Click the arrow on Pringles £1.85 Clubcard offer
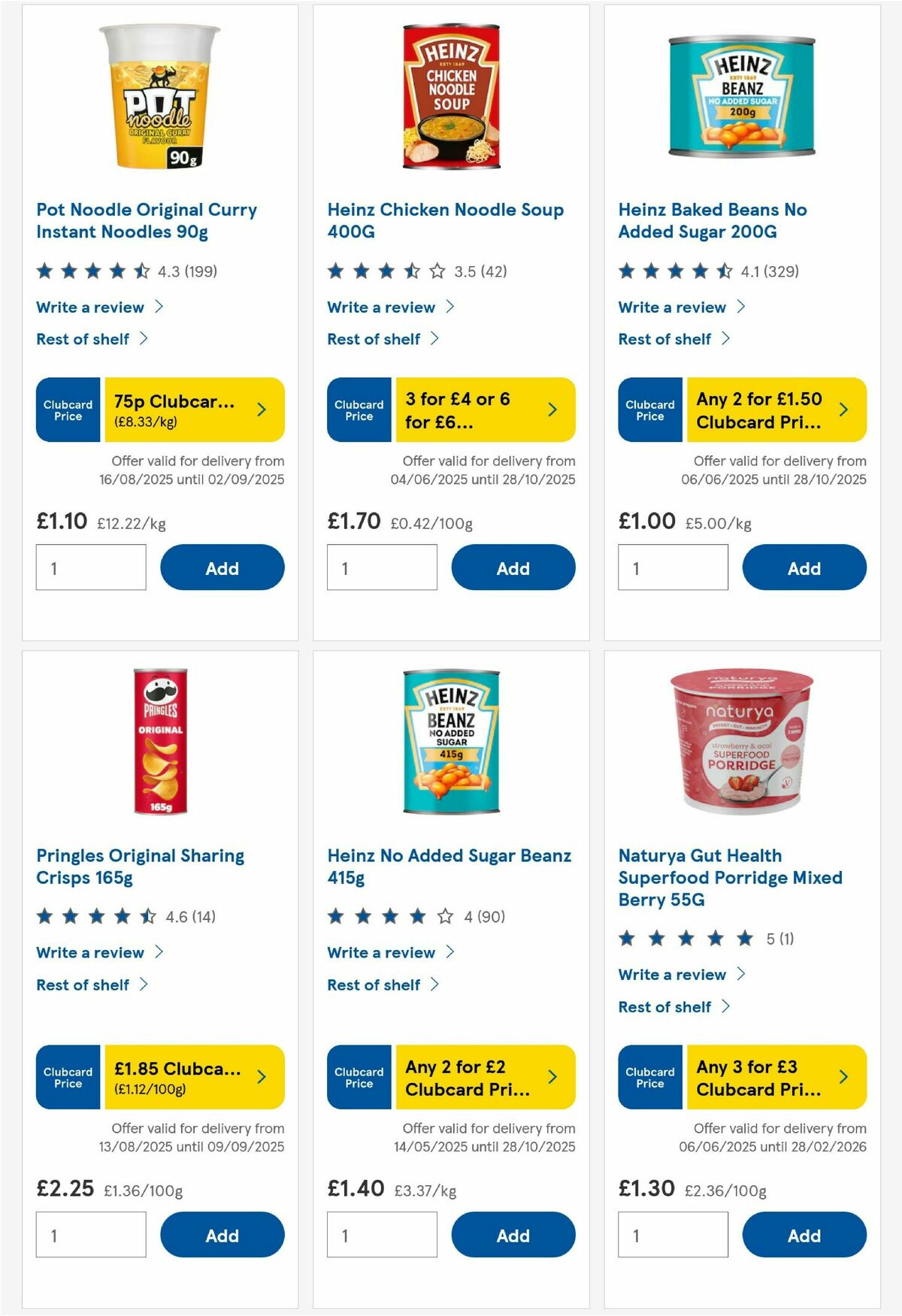 tap(261, 1077)
